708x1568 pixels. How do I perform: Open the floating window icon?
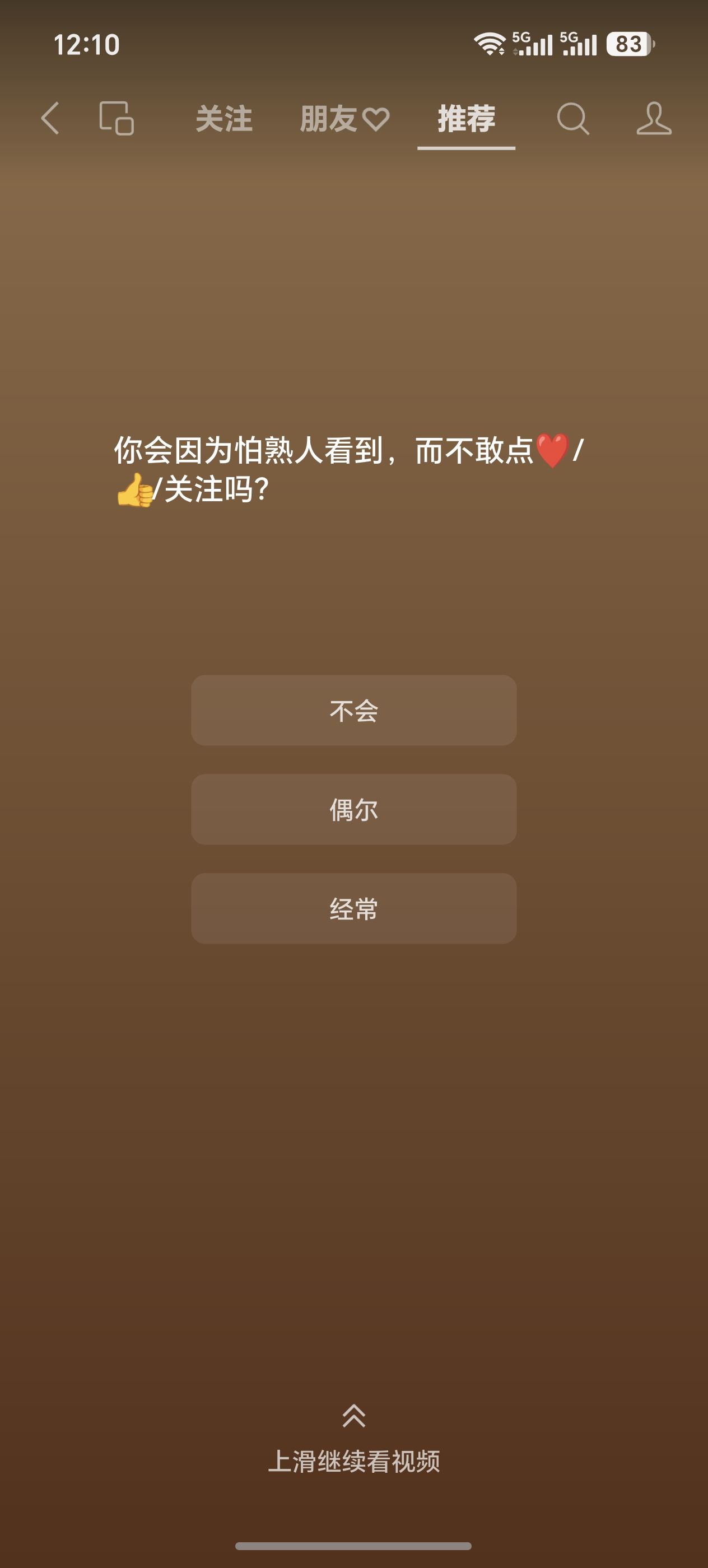(117, 118)
